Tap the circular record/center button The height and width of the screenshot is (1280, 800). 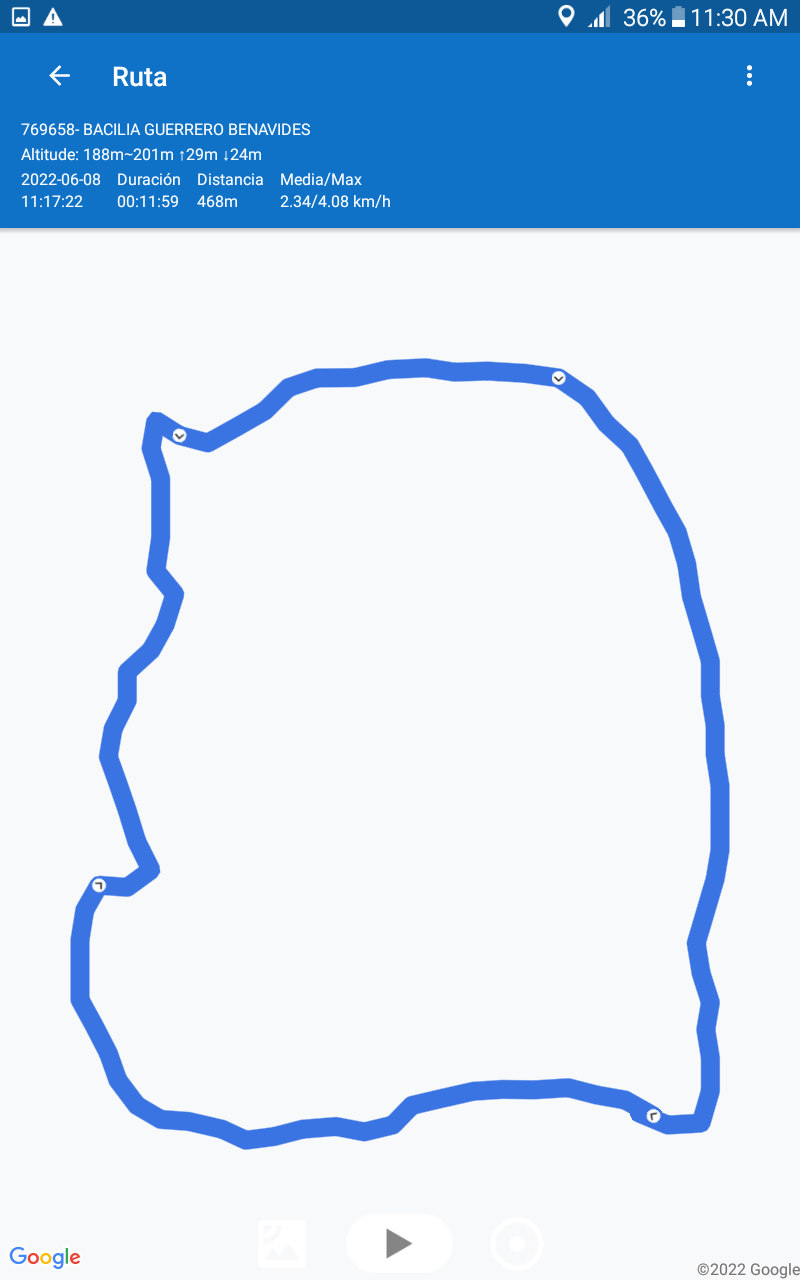tap(517, 1244)
